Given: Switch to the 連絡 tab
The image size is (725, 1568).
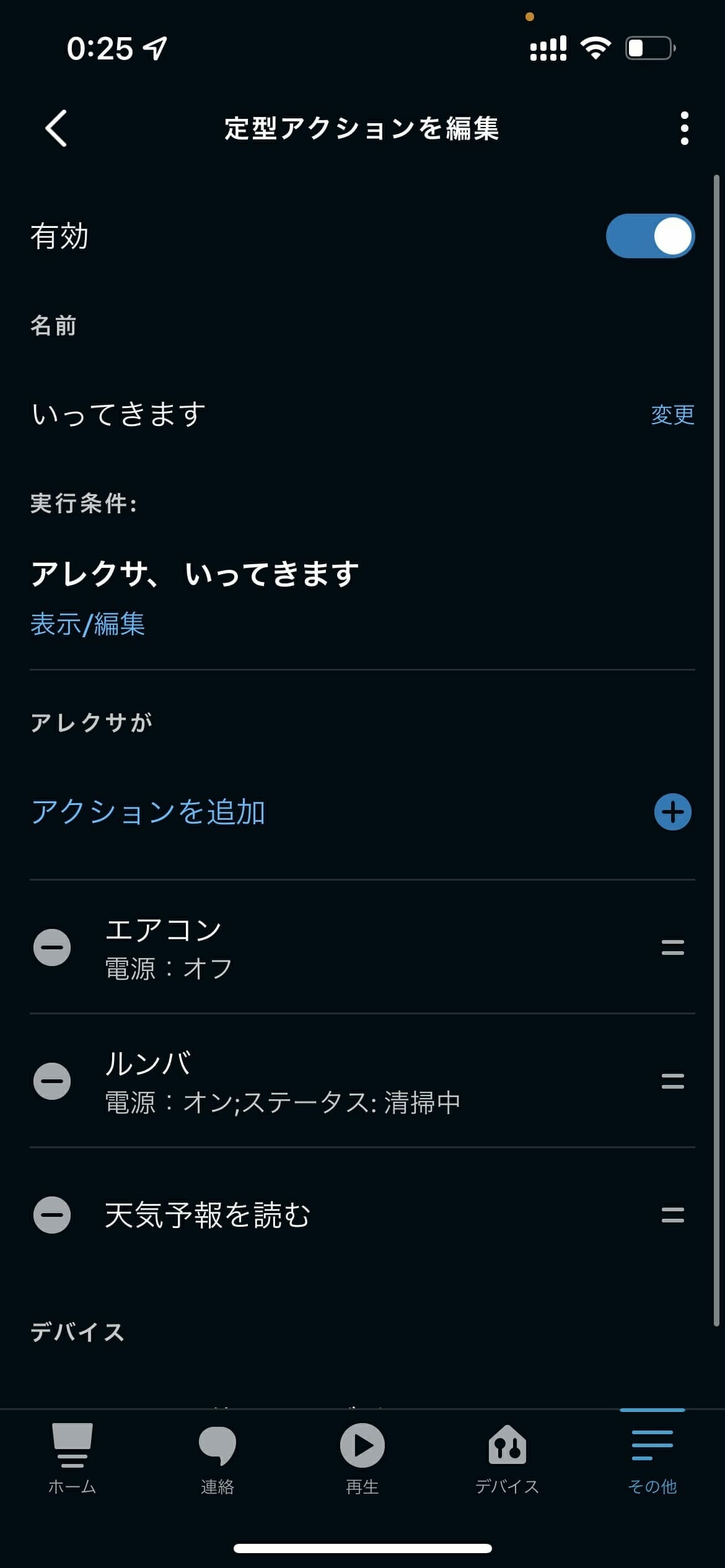Looking at the screenshot, I should coord(217,1459).
